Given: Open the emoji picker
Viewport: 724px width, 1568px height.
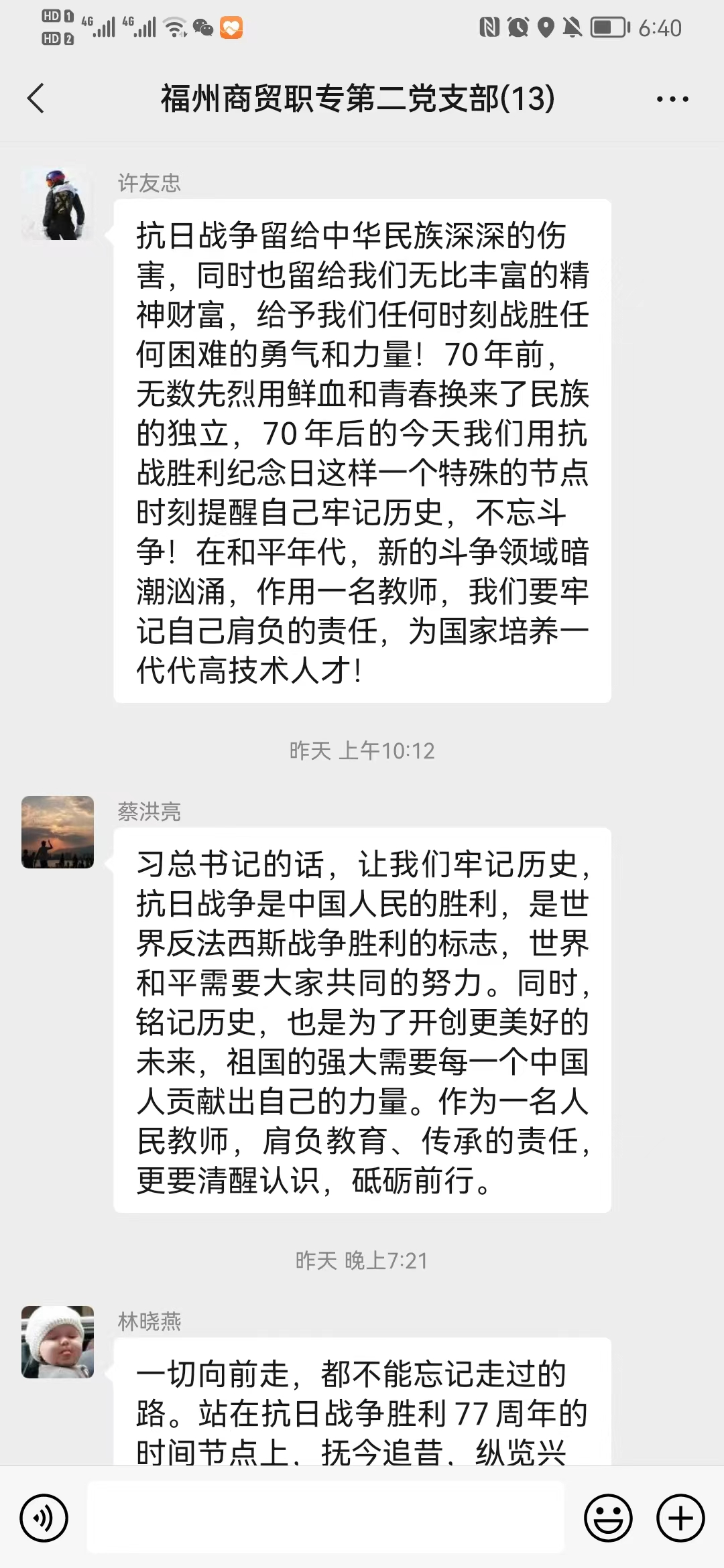Looking at the screenshot, I should 608,1518.
